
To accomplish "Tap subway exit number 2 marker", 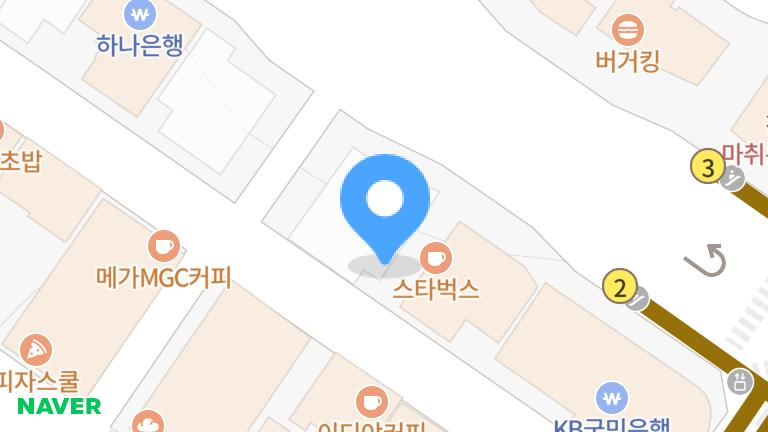I will coord(620,289).
